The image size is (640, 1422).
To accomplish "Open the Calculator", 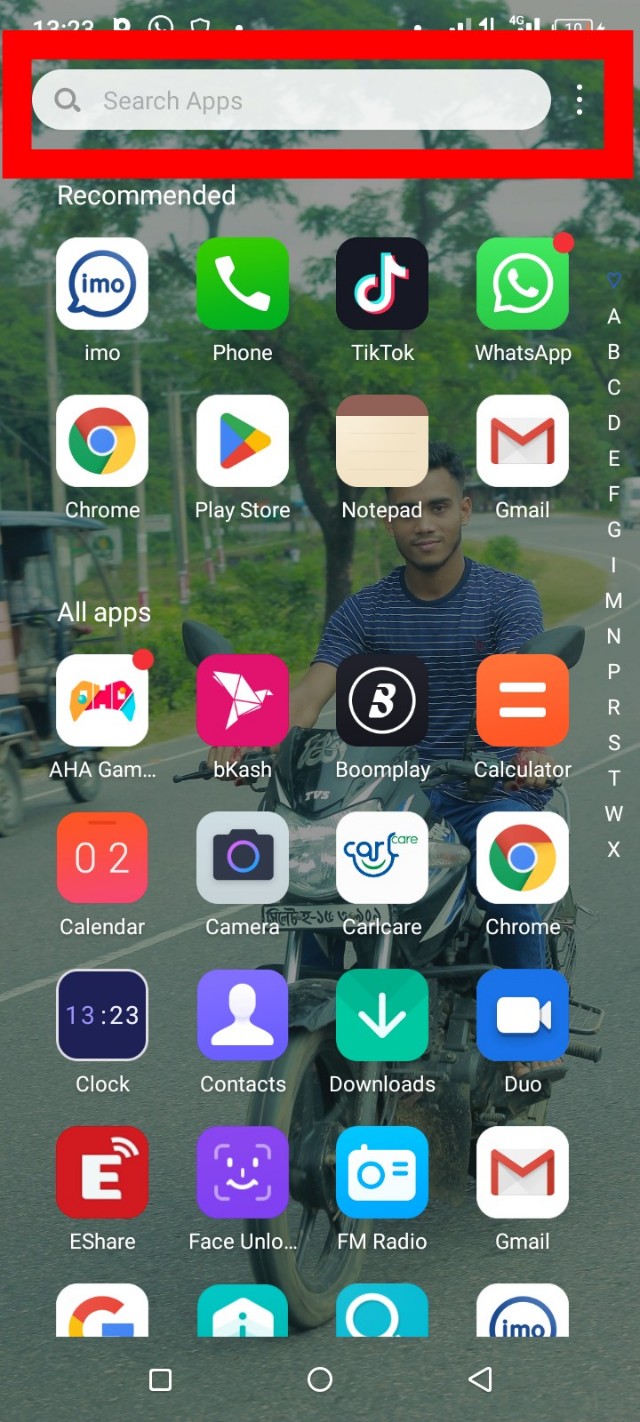I will (x=522, y=701).
